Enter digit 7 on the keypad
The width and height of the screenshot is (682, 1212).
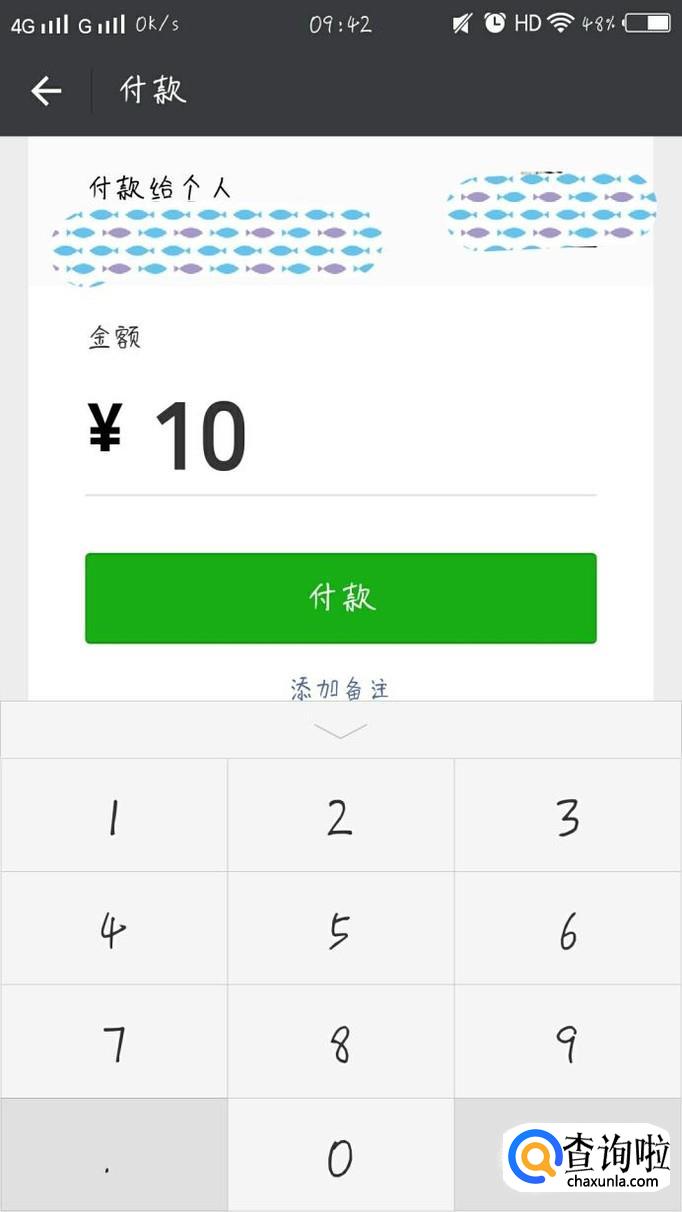pos(114,1042)
